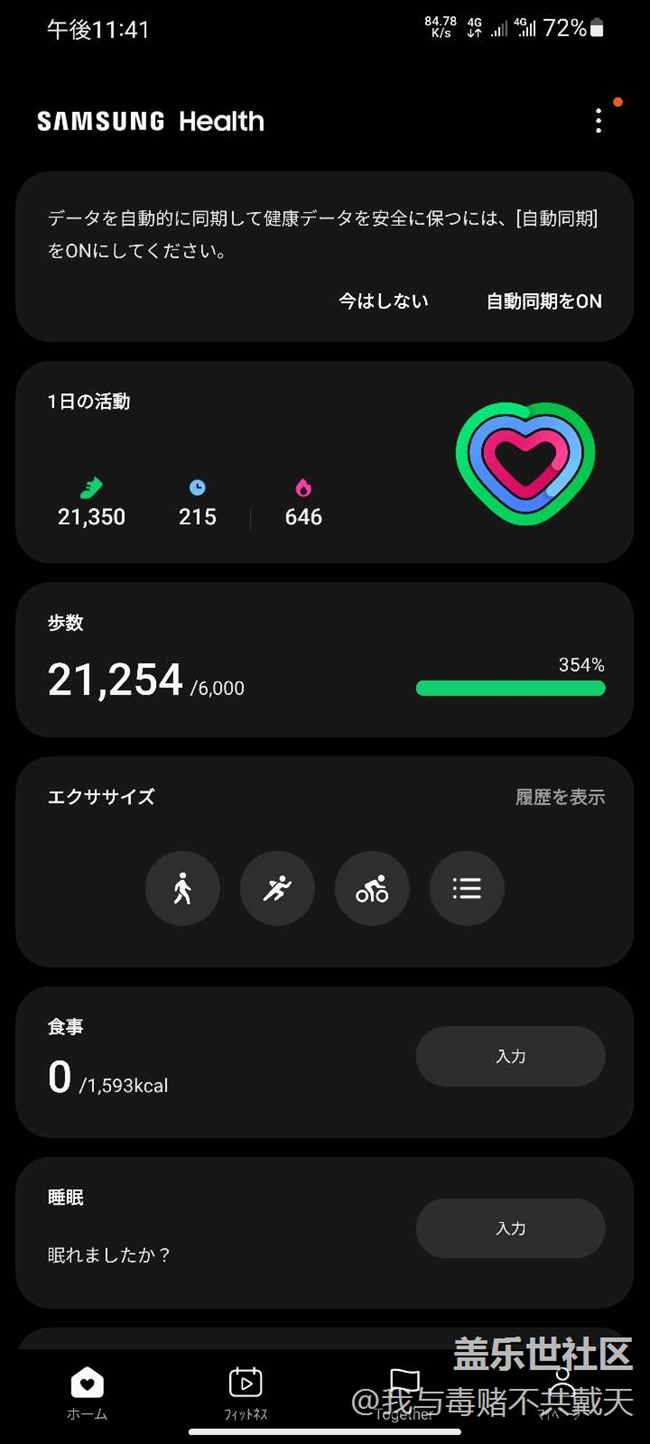Switch to the Together tab
650x1444 pixels.
point(404,1393)
